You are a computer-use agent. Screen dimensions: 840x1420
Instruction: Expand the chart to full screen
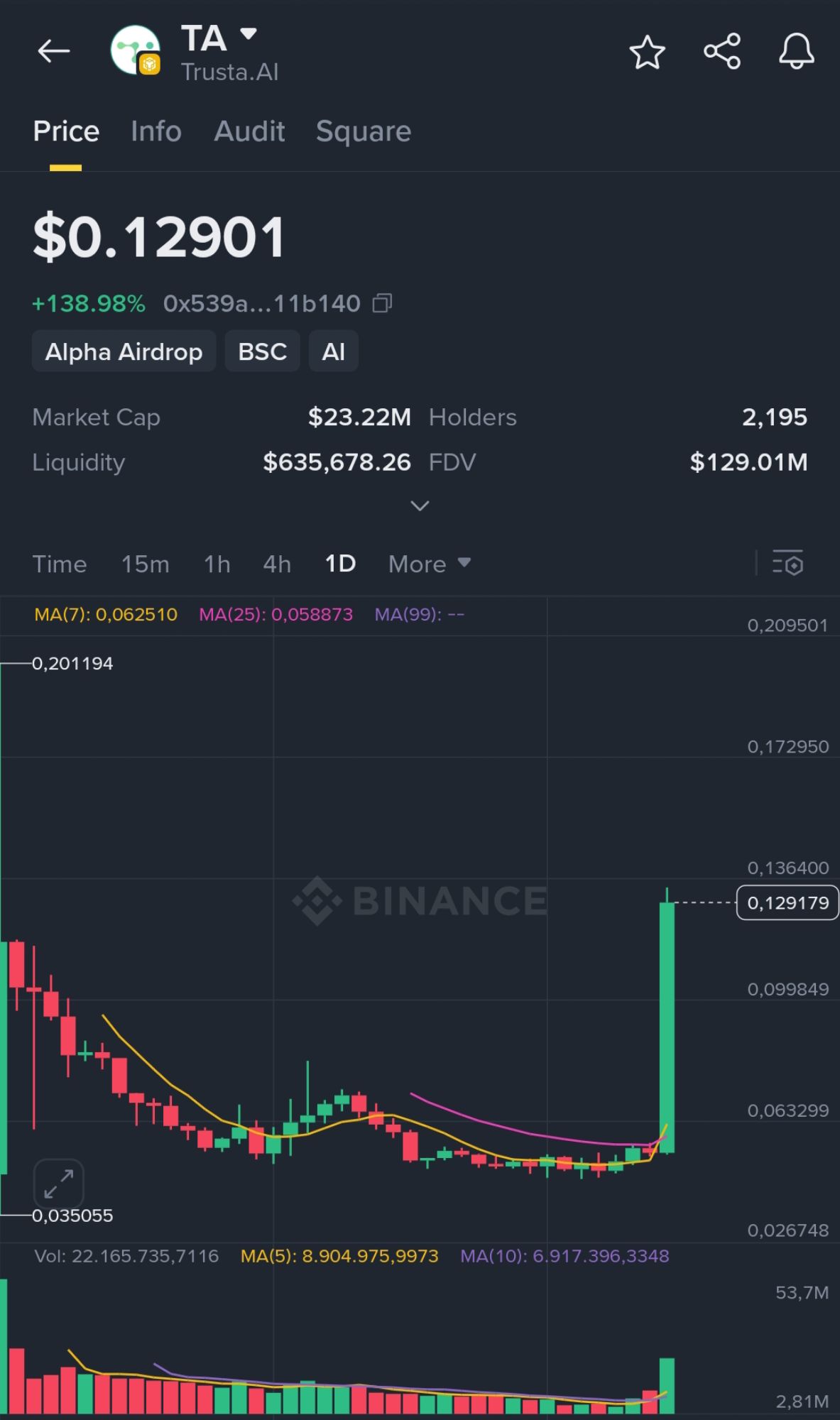pyautogui.click(x=59, y=1184)
